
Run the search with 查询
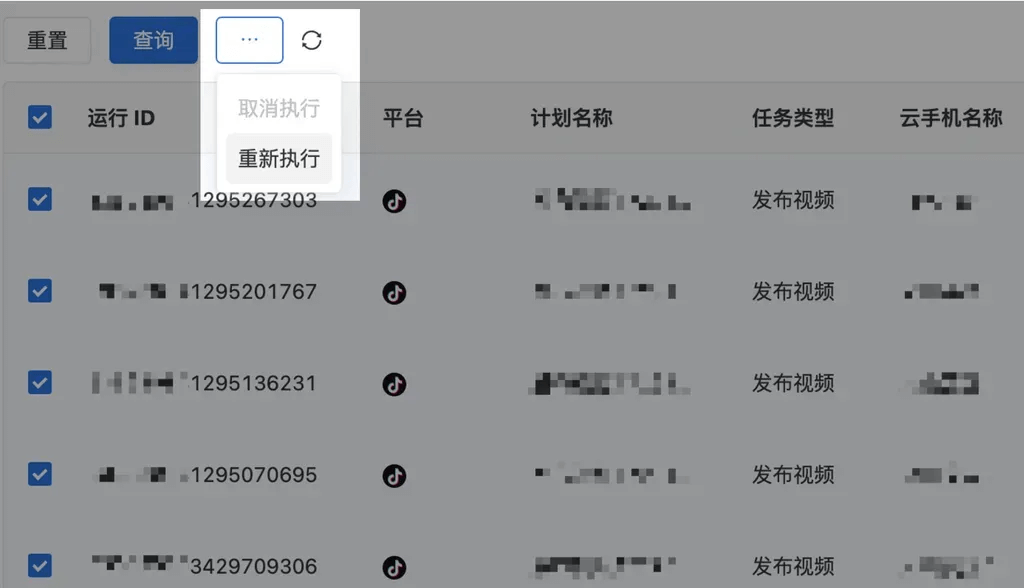tap(153, 41)
